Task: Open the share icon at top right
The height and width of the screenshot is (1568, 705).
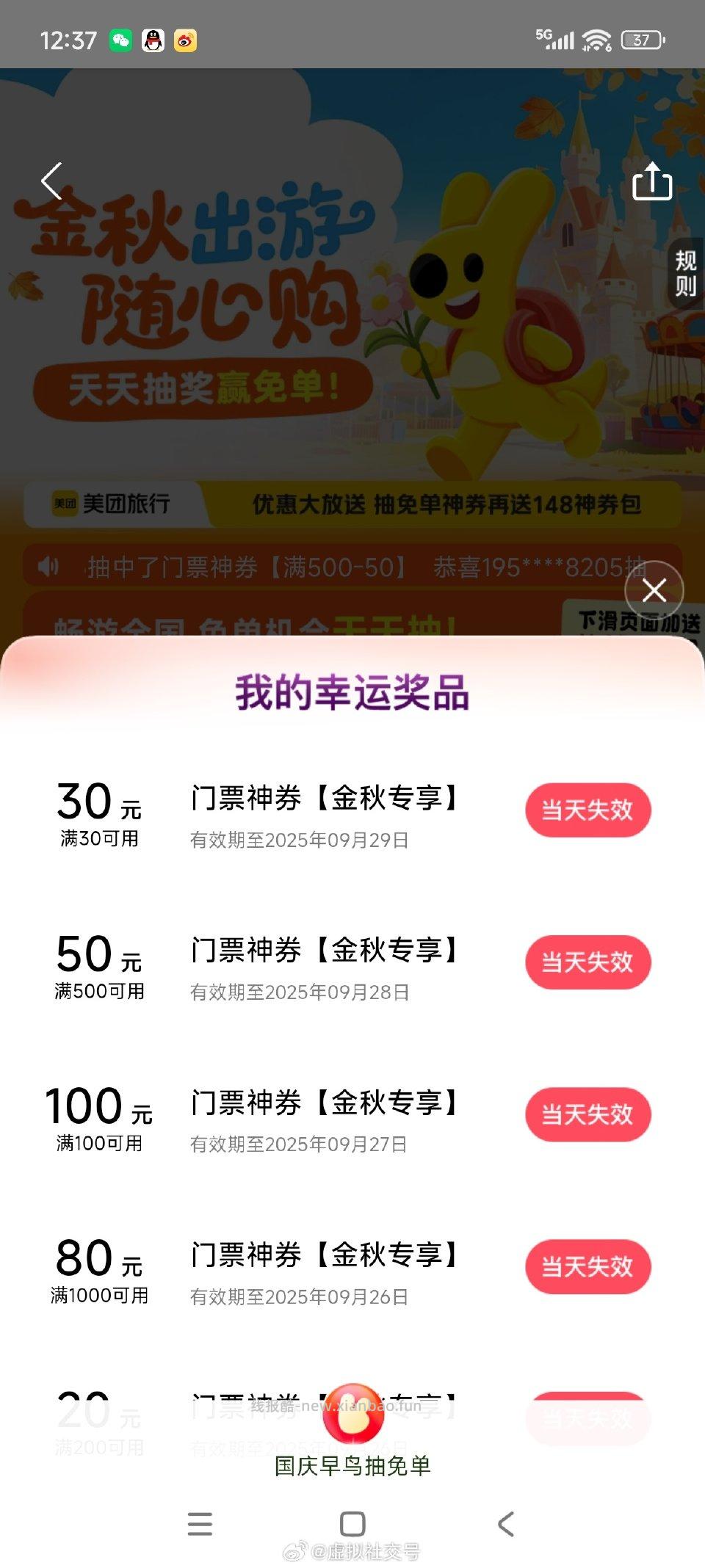Action: coord(651,184)
